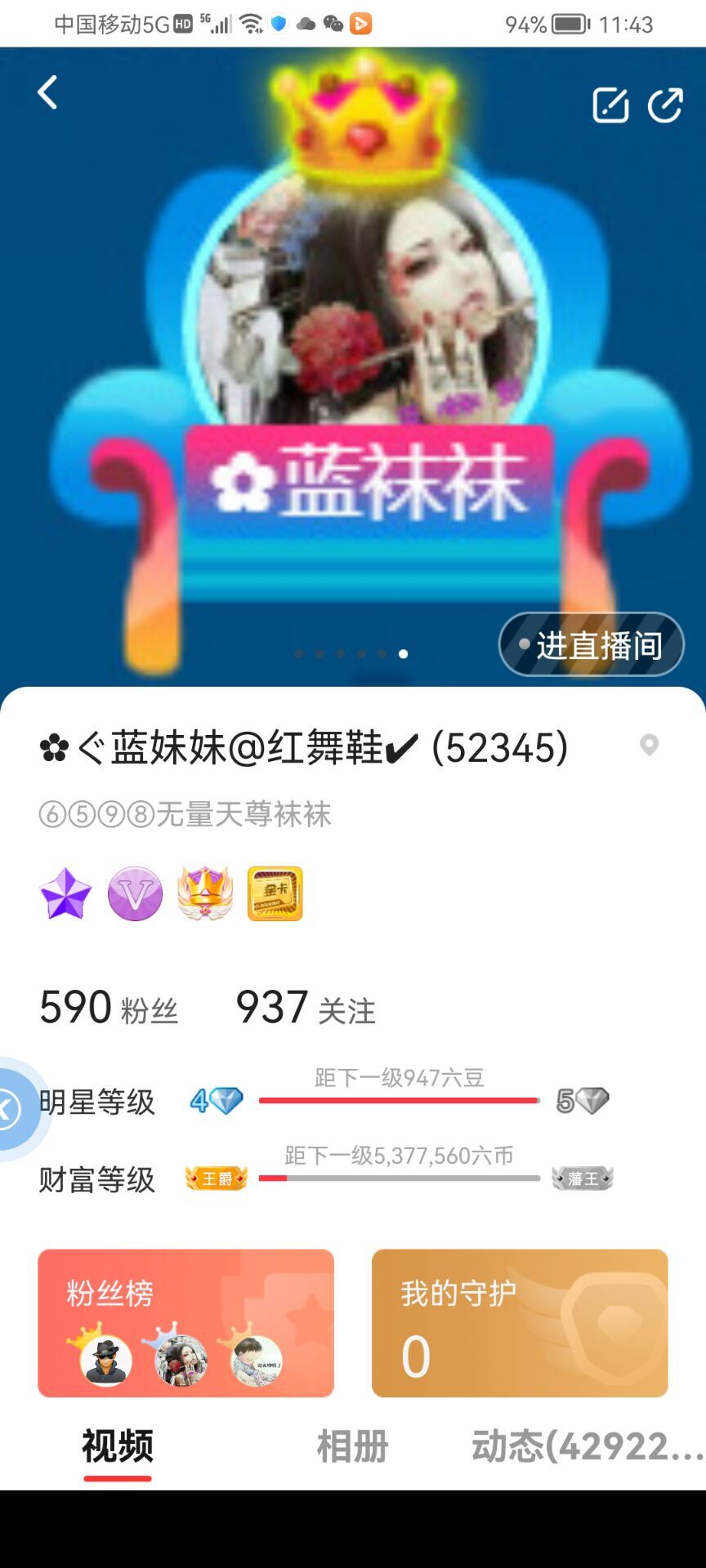Go back using the top-left arrow
Viewport: 706px width, 1568px height.
point(48,92)
